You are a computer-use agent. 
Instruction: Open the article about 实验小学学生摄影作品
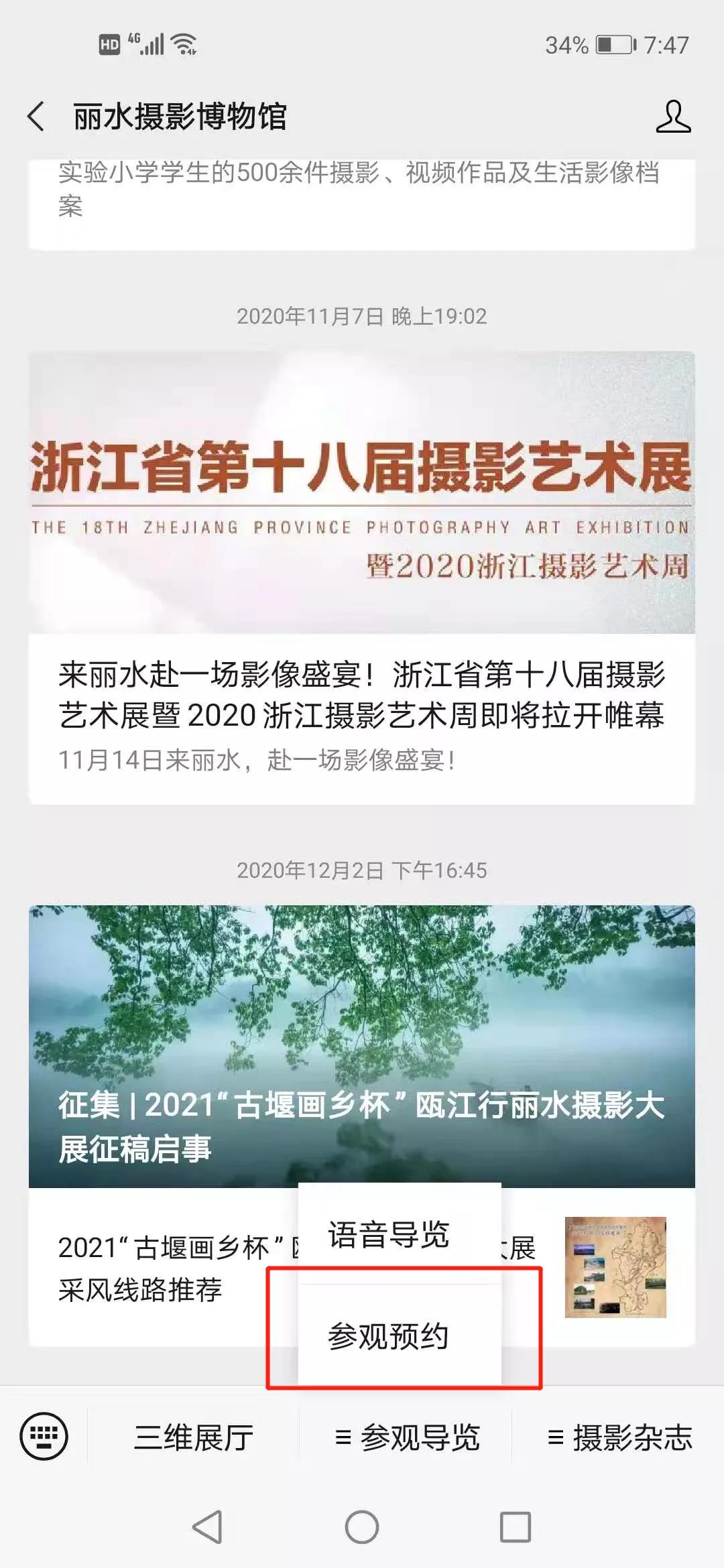coord(361,194)
